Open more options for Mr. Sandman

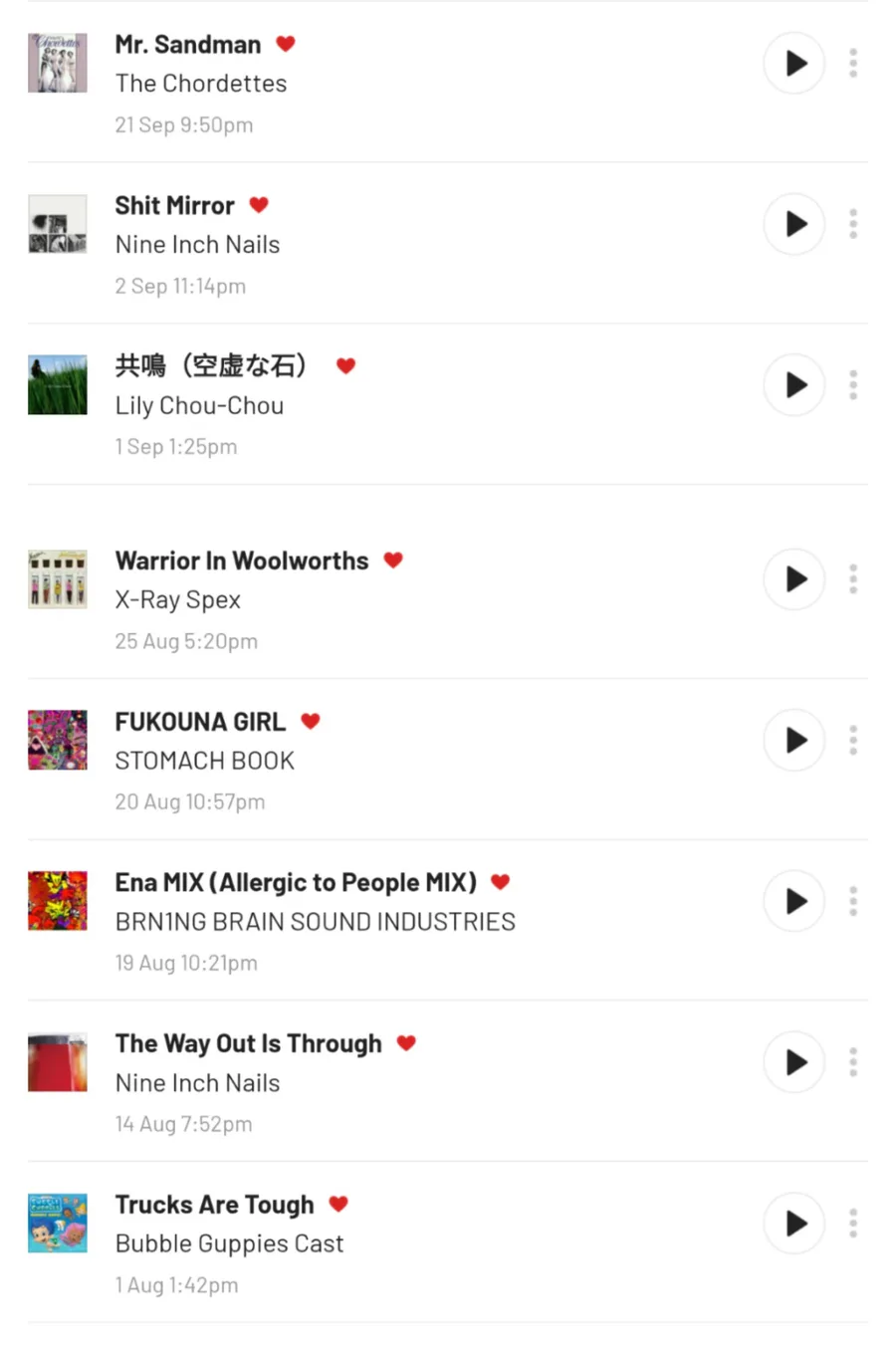853,64
